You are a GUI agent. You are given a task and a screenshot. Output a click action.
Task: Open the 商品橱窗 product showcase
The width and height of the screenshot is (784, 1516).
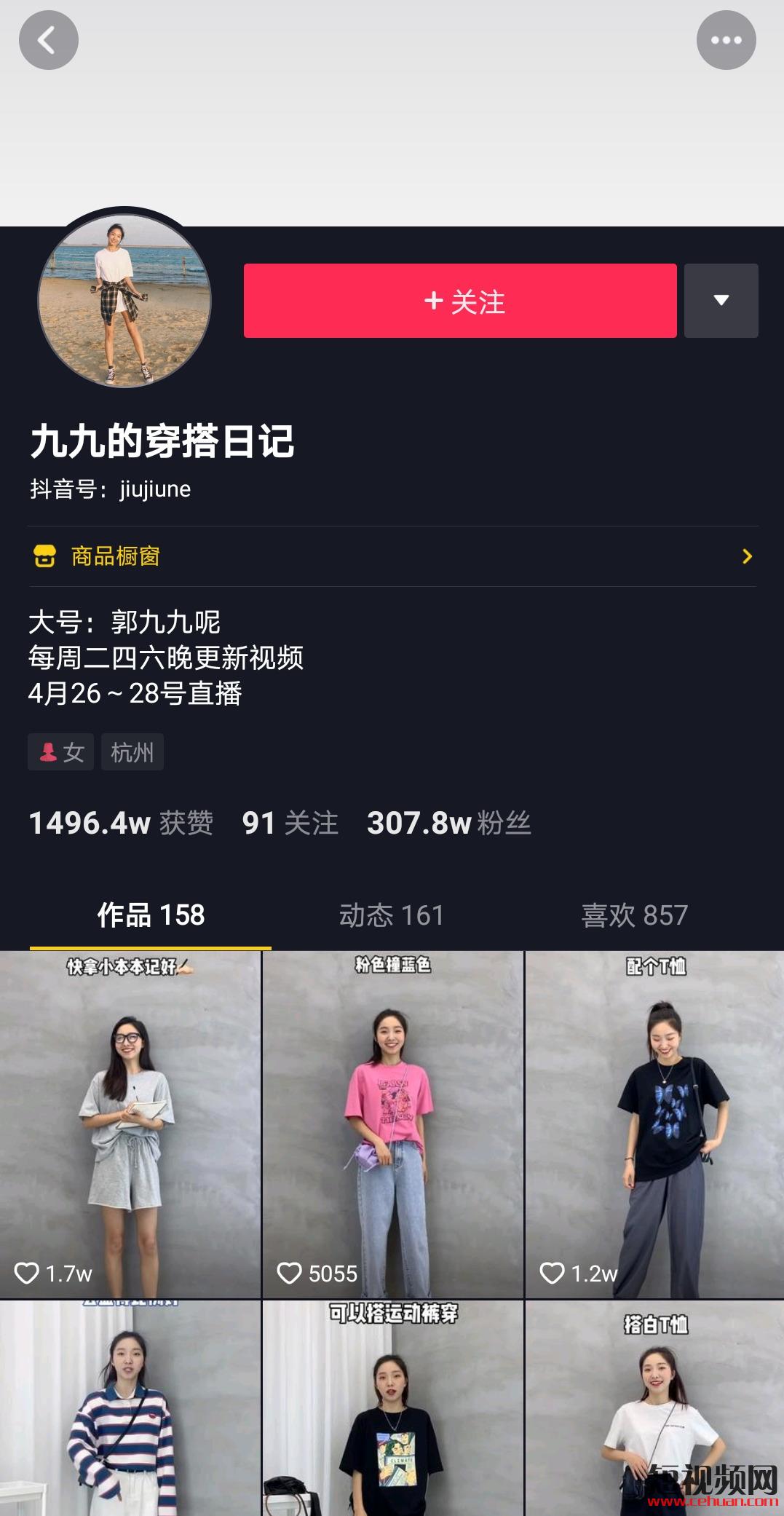tap(392, 556)
